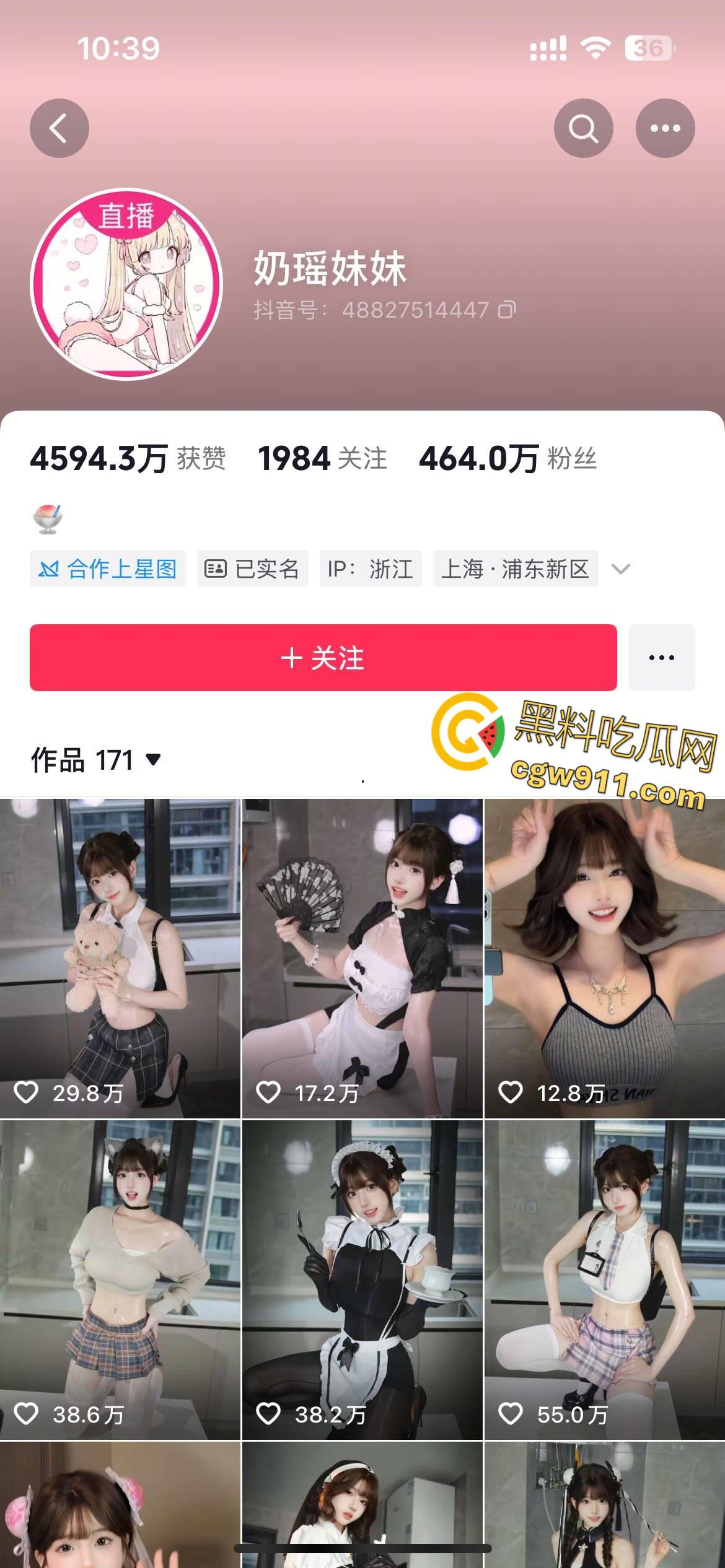Open the live stream via the avatar
725x1568 pixels.
pyautogui.click(x=126, y=284)
